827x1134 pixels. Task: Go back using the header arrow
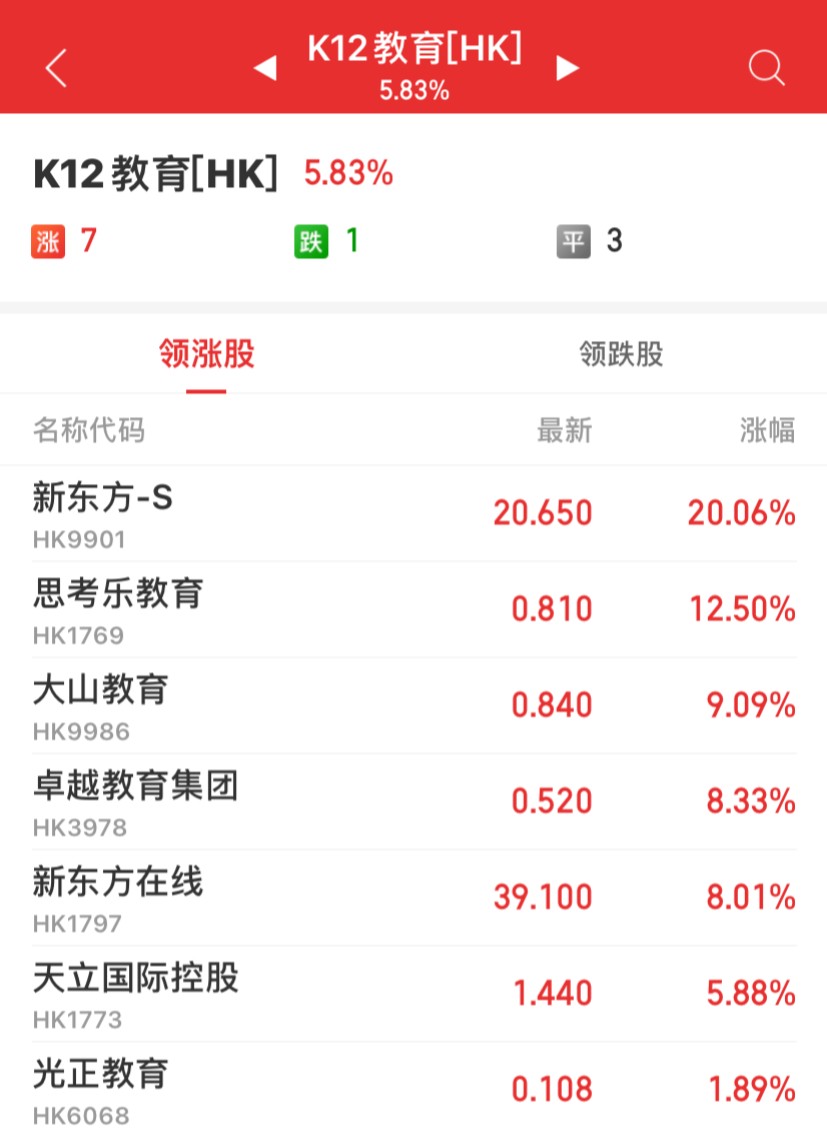[x=57, y=68]
